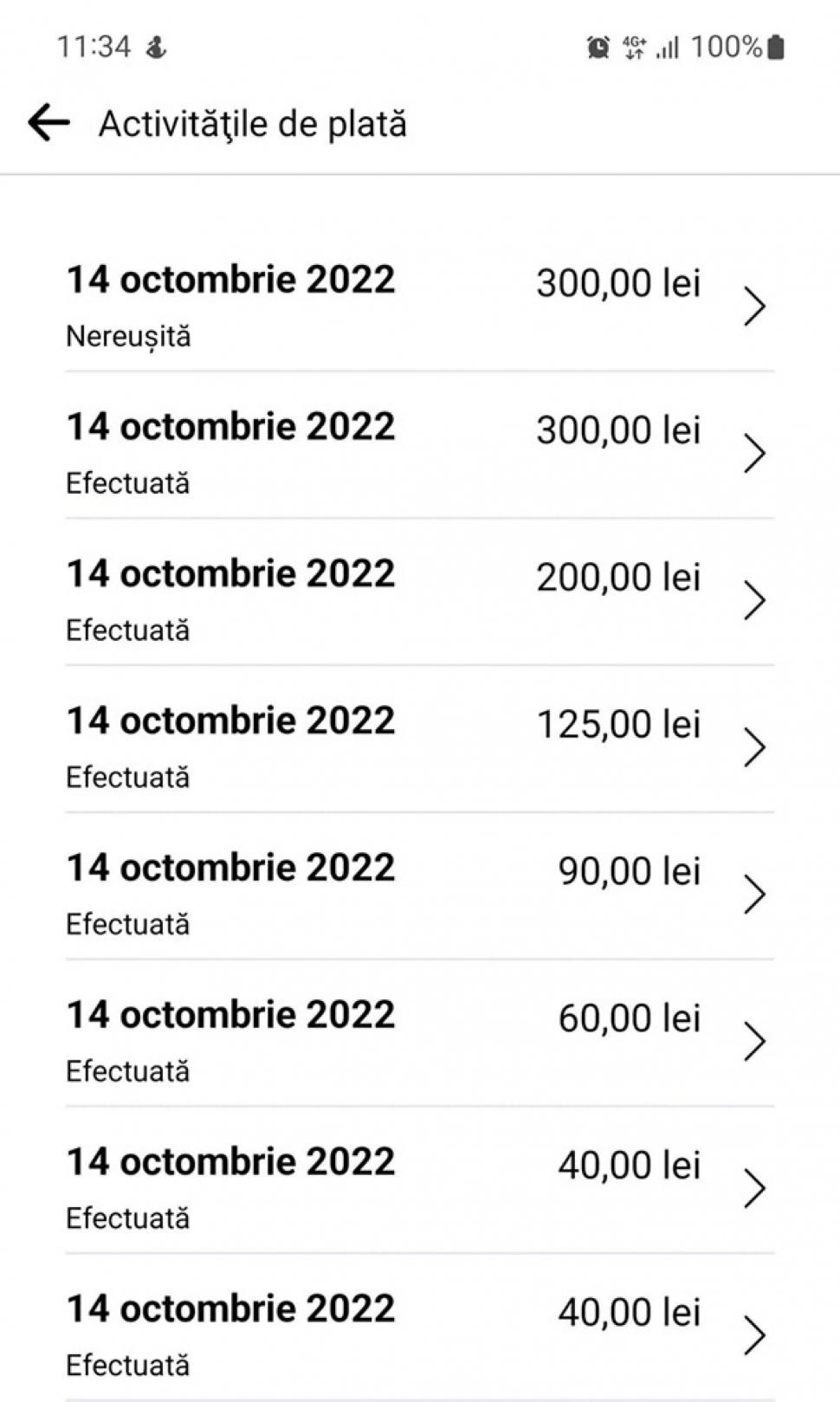The width and height of the screenshot is (840, 1402).
Task: Expand the 90,00 lei transaction details
Action: tap(758, 892)
